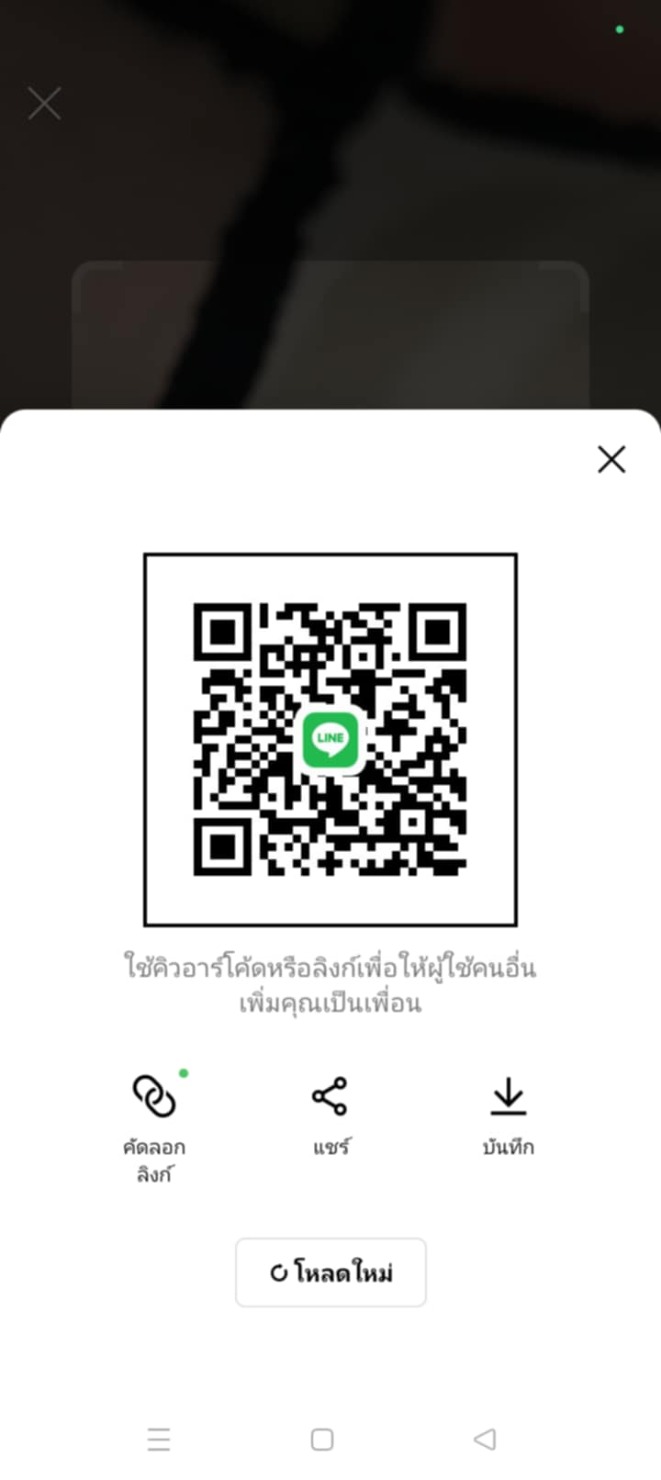This screenshot has width=661, height=1480.
Task: Go back using the system back button
Action: coord(484,1439)
